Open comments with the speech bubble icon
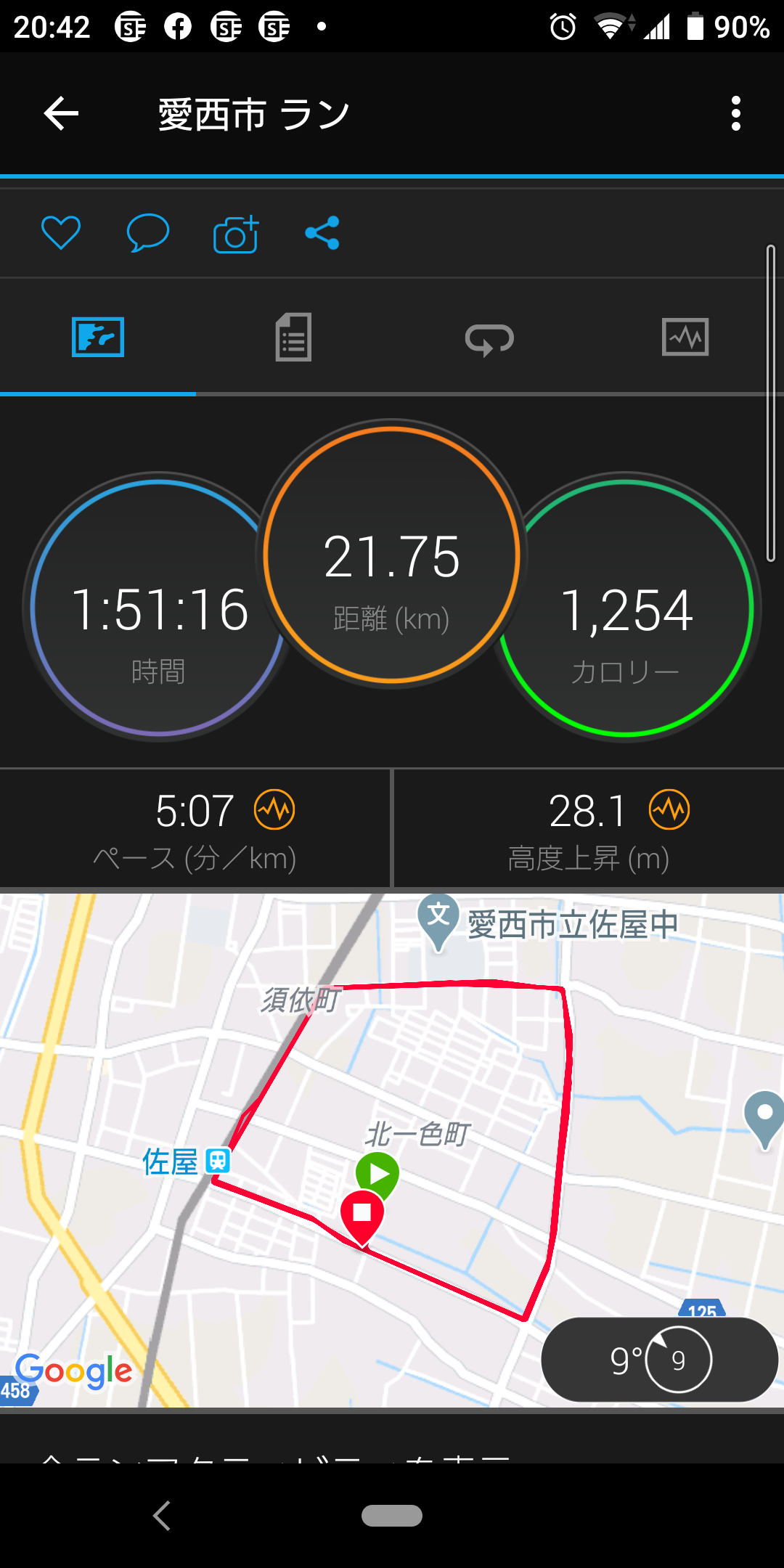 click(x=148, y=233)
